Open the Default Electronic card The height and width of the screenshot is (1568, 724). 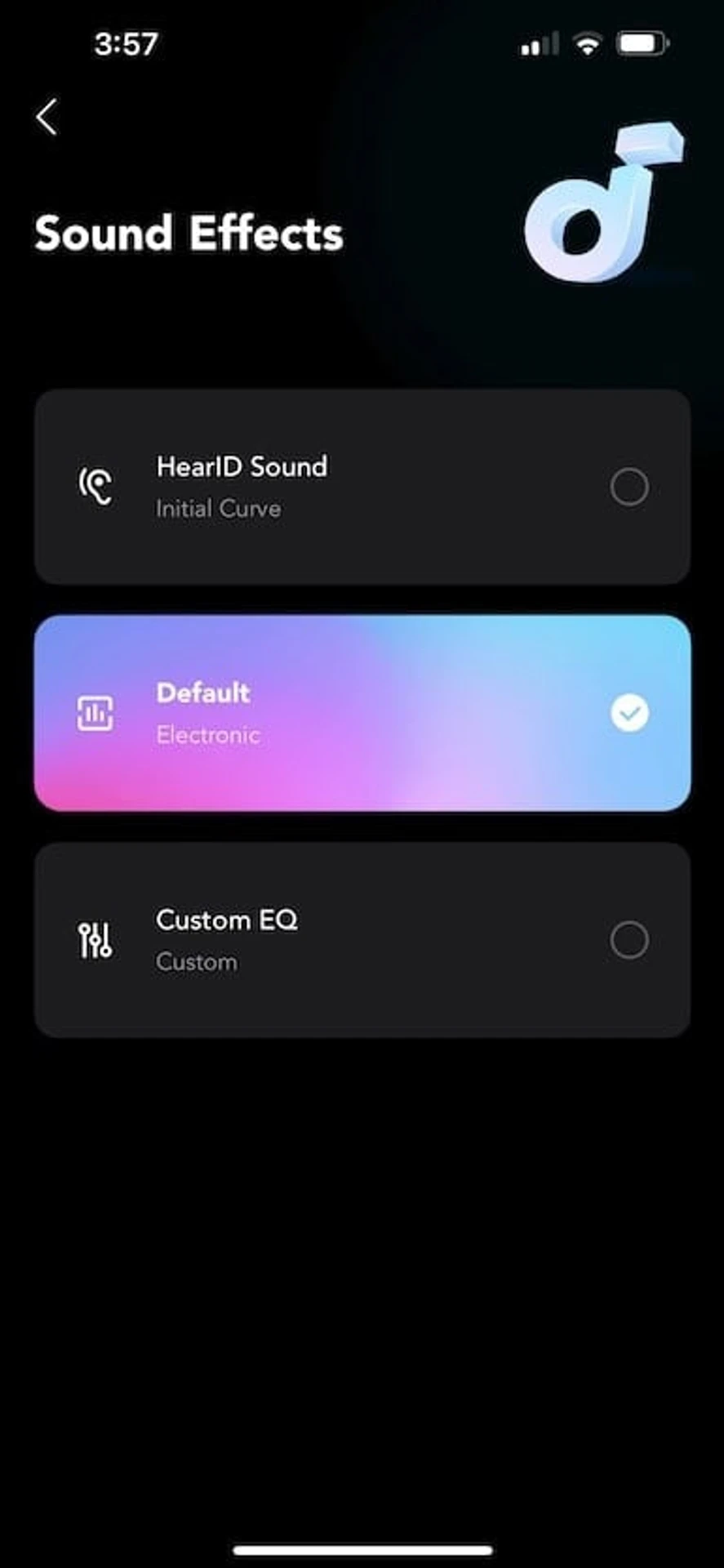362,713
